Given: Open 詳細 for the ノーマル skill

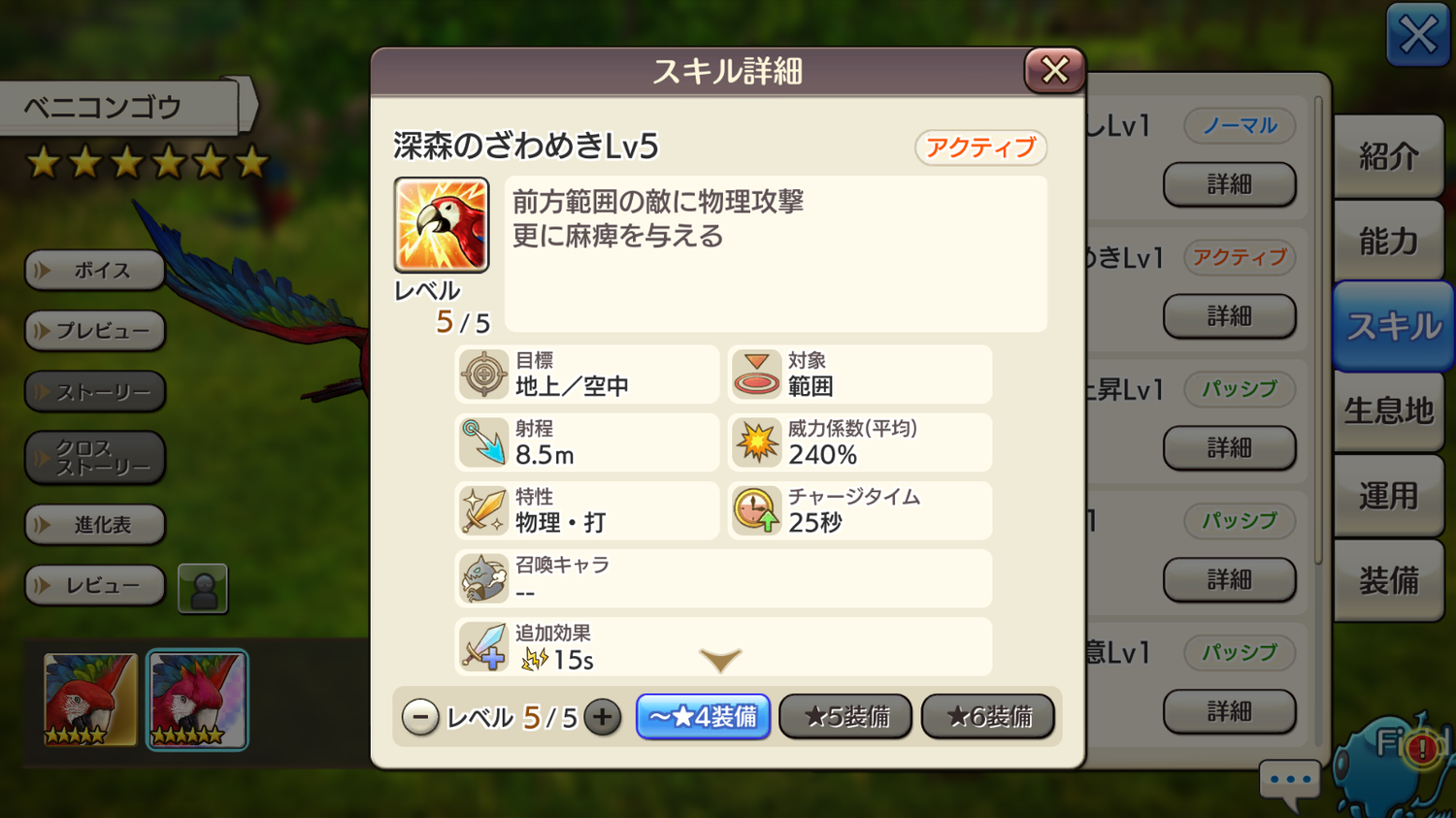Looking at the screenshot, I should [x=1229, y=184].
